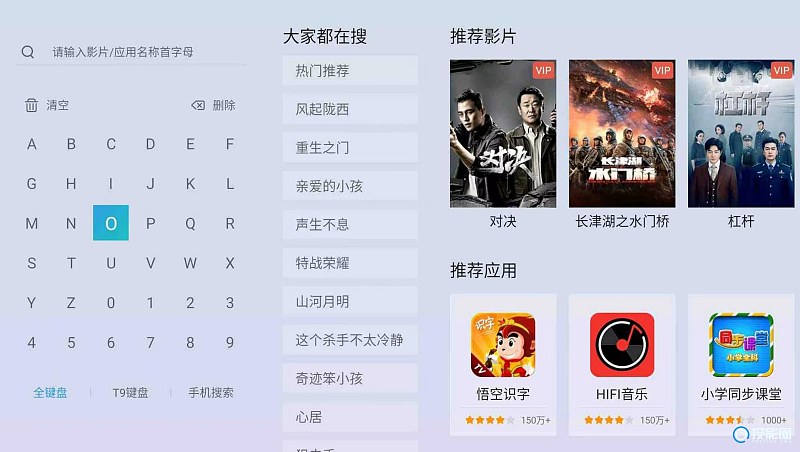Type the highlighted letter O key
Viewport: 800px width, 452px height.
111,223
